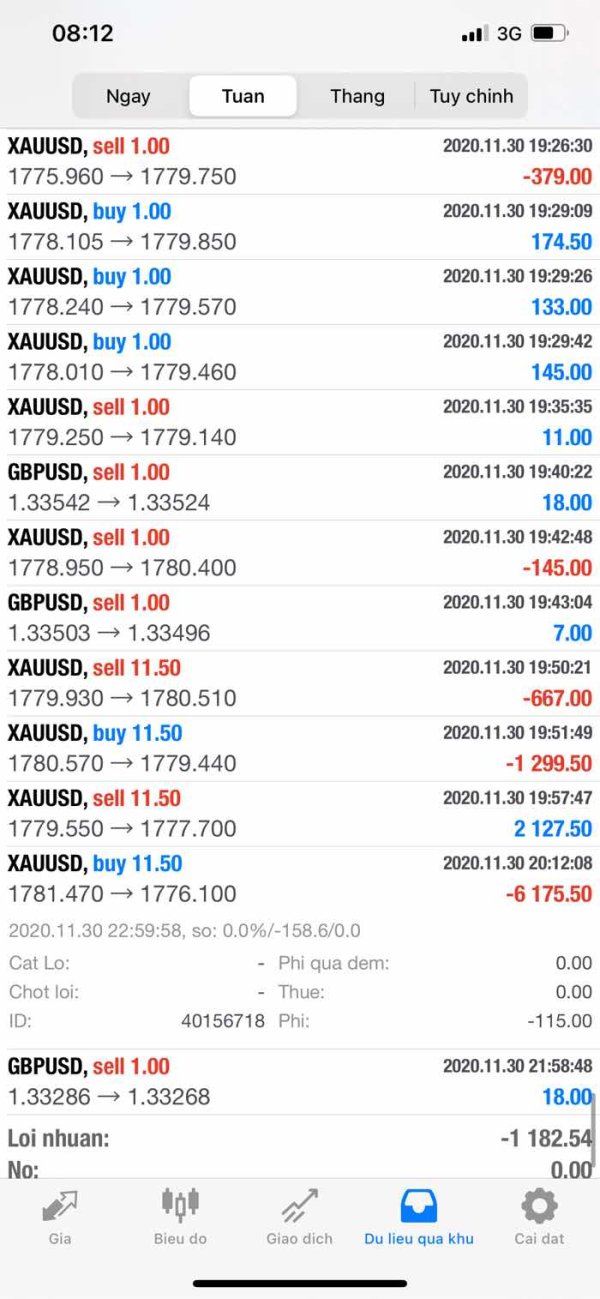This screenshot has width=600, height=1299.
Task: Expand the XAUUSD sell 11.50 trade at 19:57:47
Action: tap(300, 814)
